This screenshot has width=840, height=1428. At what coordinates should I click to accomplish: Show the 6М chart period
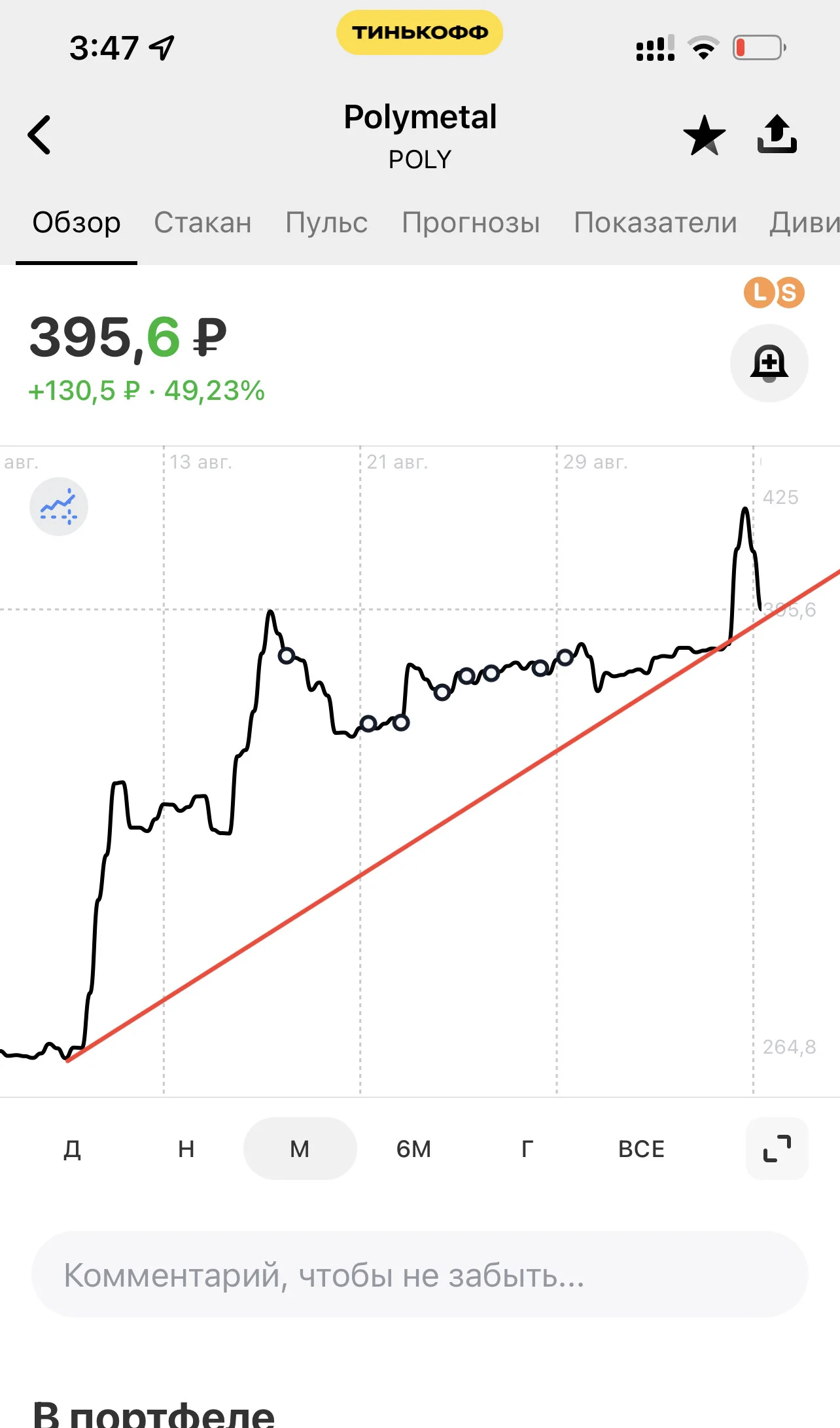(x=414, y=1149)
